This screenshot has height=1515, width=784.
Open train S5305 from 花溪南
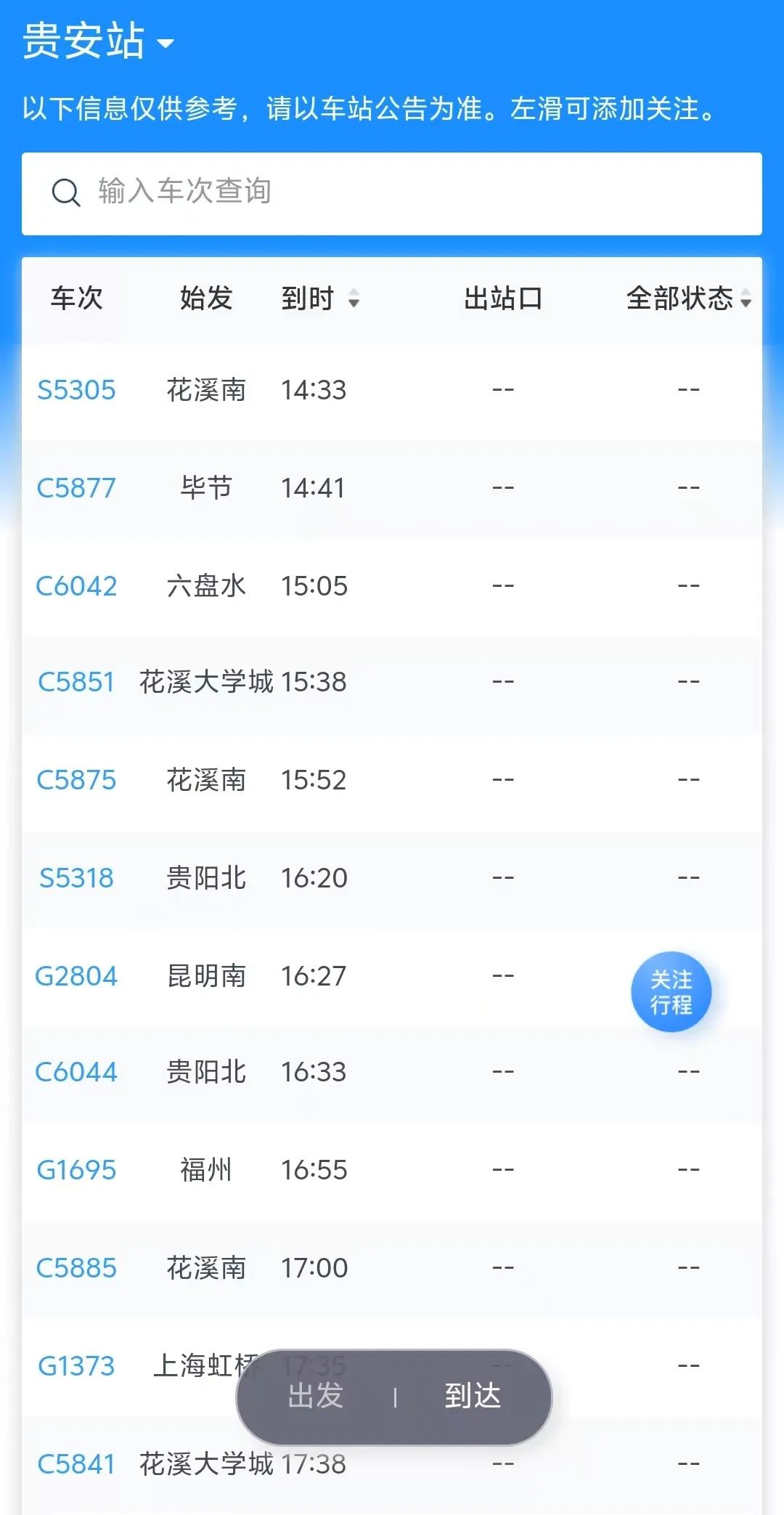76,390
